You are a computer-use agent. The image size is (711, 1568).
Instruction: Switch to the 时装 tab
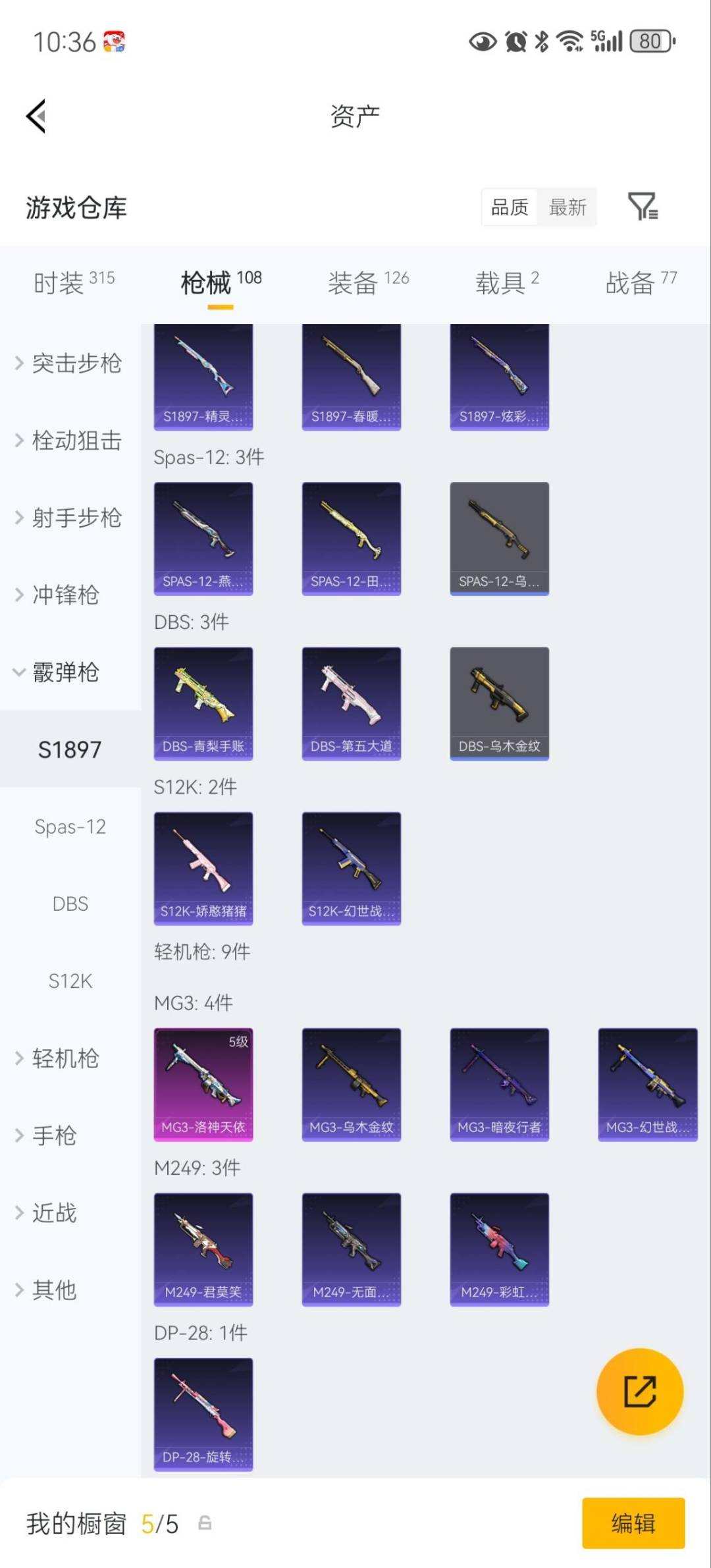[x=74, y=283]
